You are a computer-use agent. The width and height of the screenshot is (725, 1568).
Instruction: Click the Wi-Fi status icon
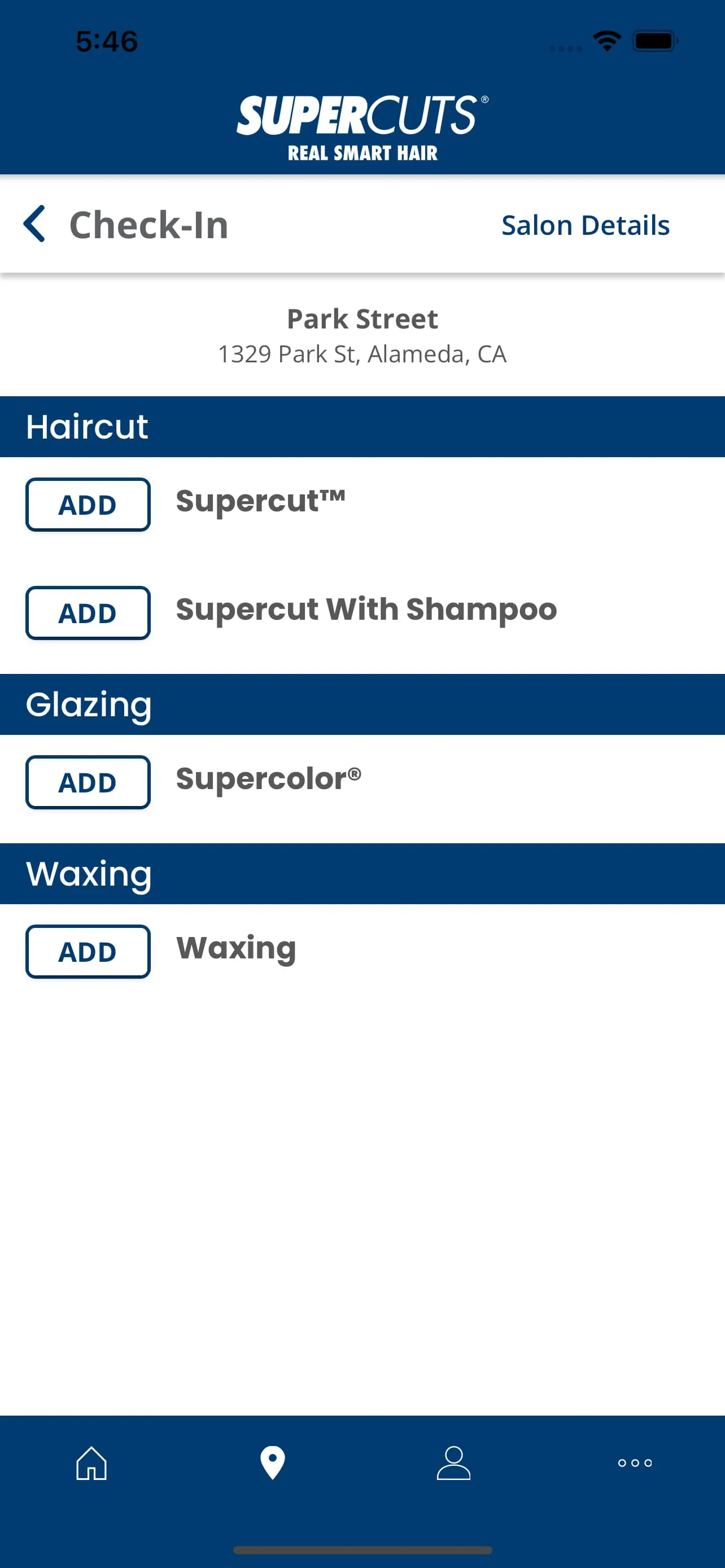click(606, 39)
